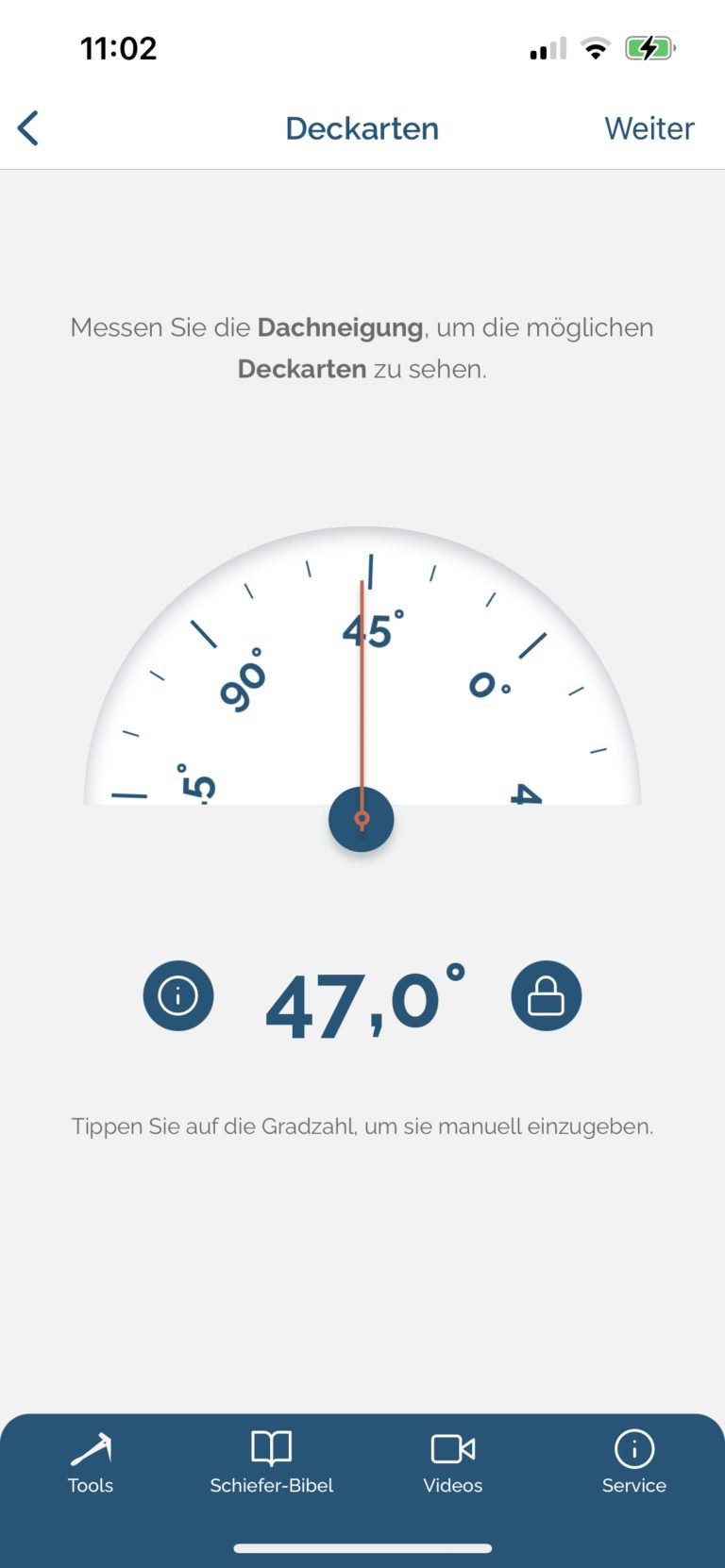Open the Service tab
This screenshot has height=1568, width=725.
(634, 1462)
